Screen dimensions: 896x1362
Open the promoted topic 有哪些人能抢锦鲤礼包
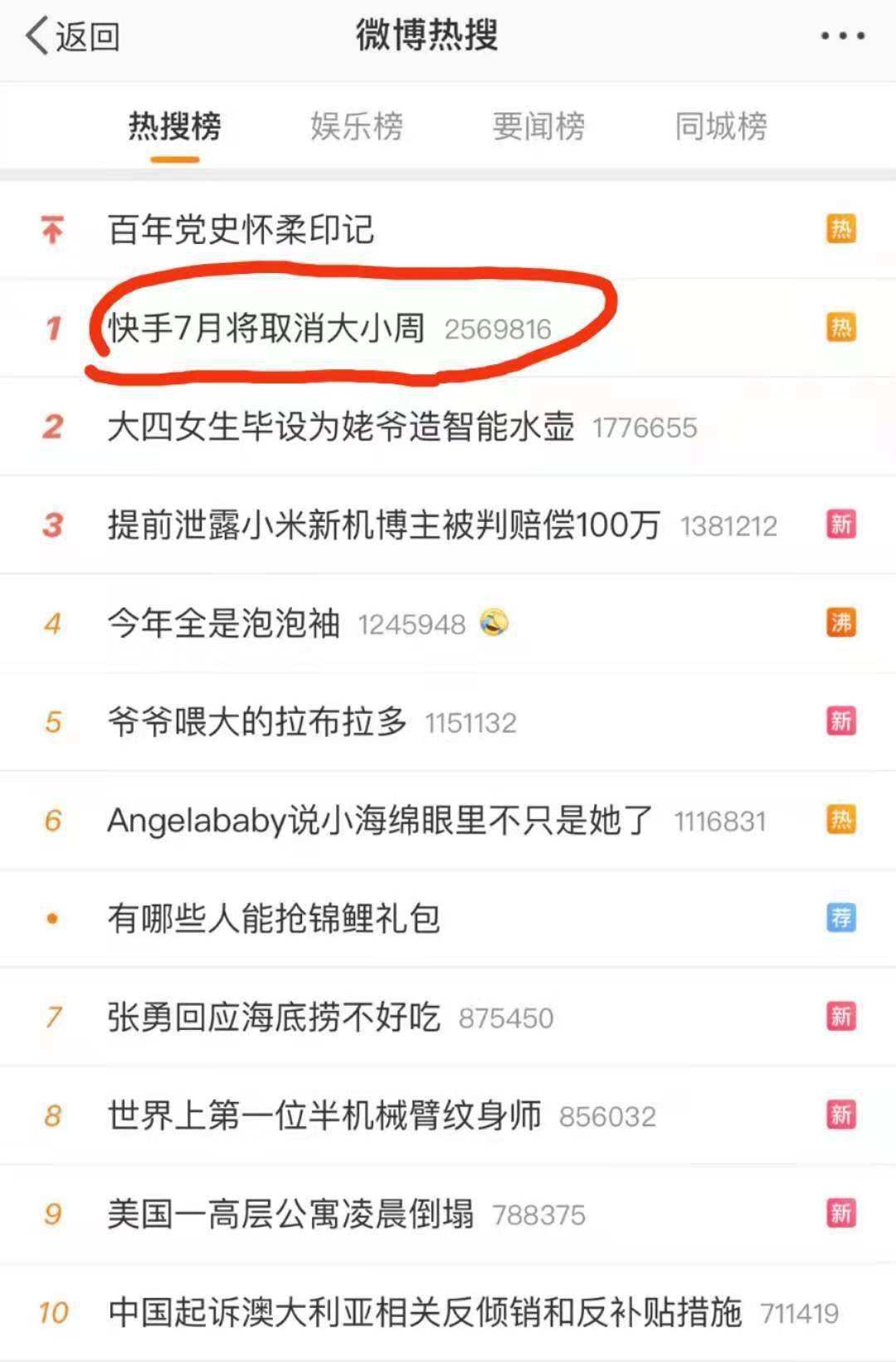[x=274, y=918]
